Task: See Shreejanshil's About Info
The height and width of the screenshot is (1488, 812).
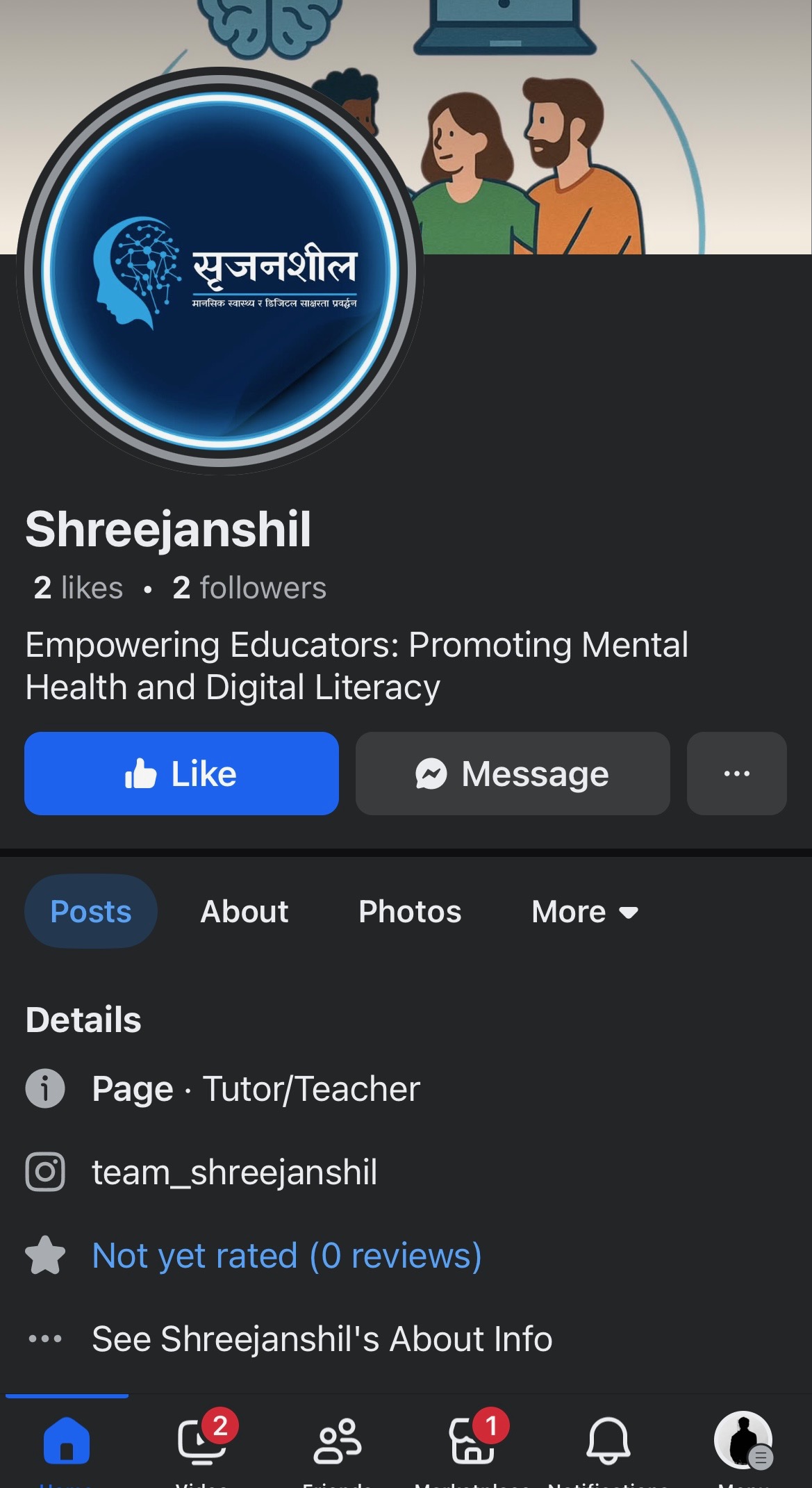Action: point(322,1339)
